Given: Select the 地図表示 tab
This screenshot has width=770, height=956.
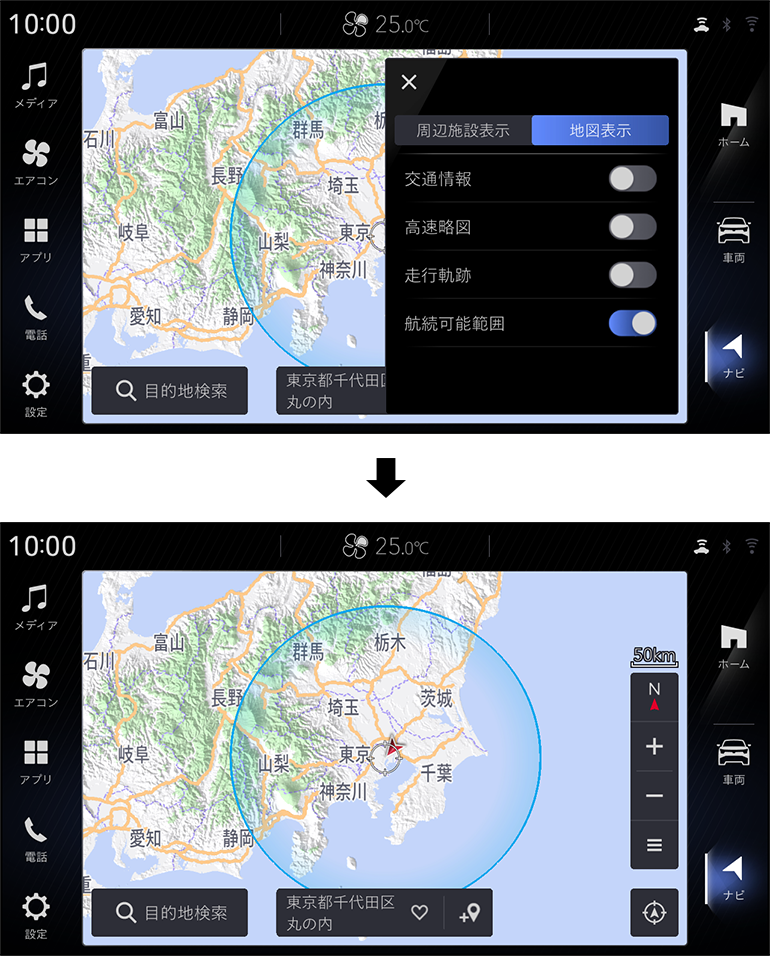Looking at the screenshot, I should pyautogui.click(x=600, y=130).
